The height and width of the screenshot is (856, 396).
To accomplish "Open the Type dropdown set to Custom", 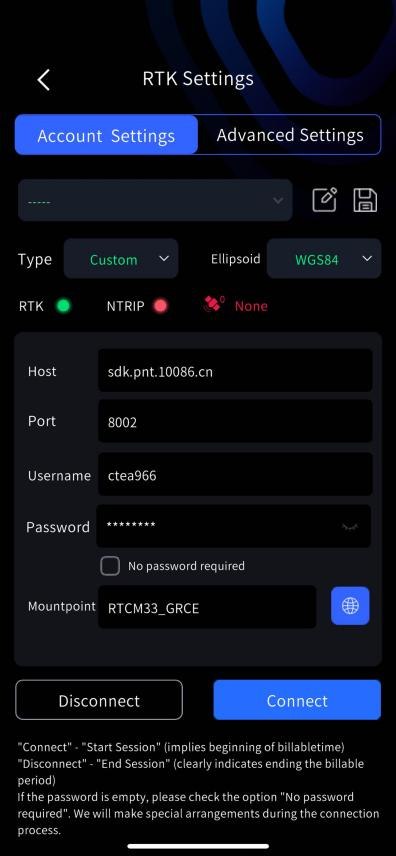I will pos(121,259).
